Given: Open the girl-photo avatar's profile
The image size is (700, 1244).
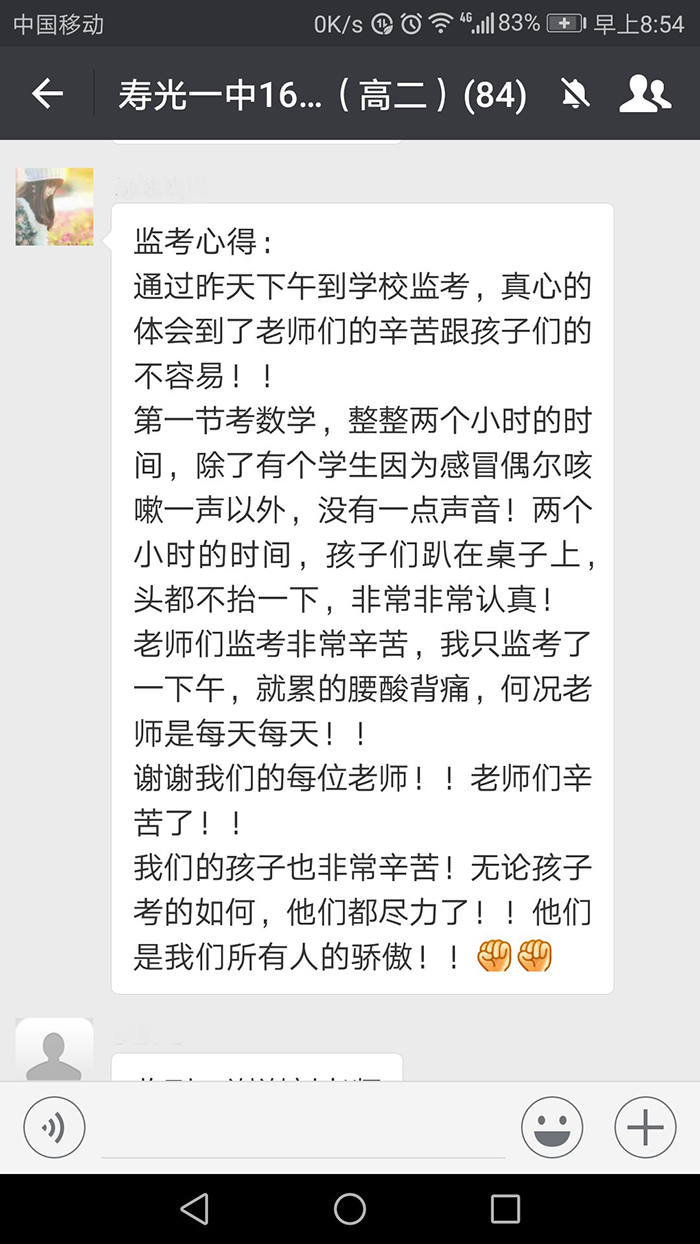Looking at the screenshot, I should click(55, 207).
